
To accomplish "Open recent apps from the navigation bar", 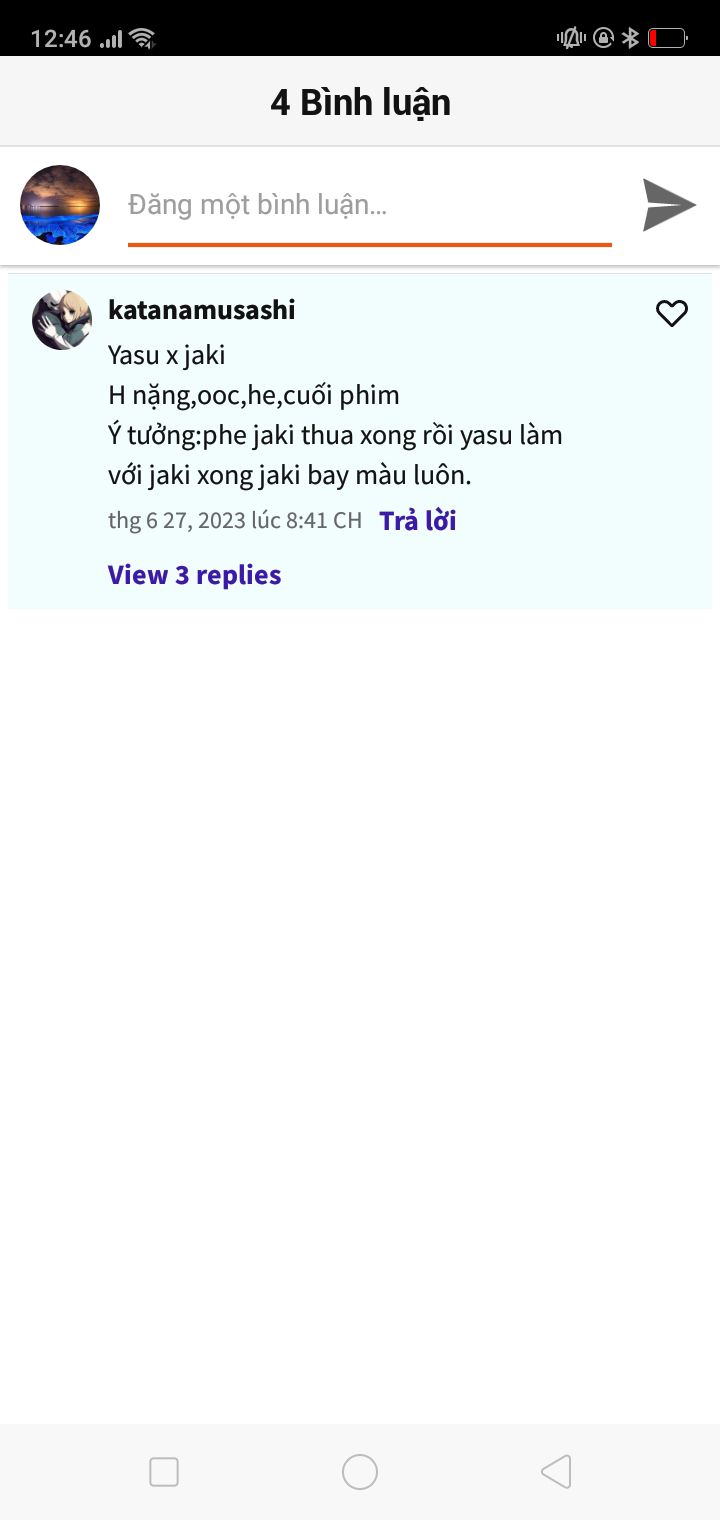I will [x=164, y=1472].
